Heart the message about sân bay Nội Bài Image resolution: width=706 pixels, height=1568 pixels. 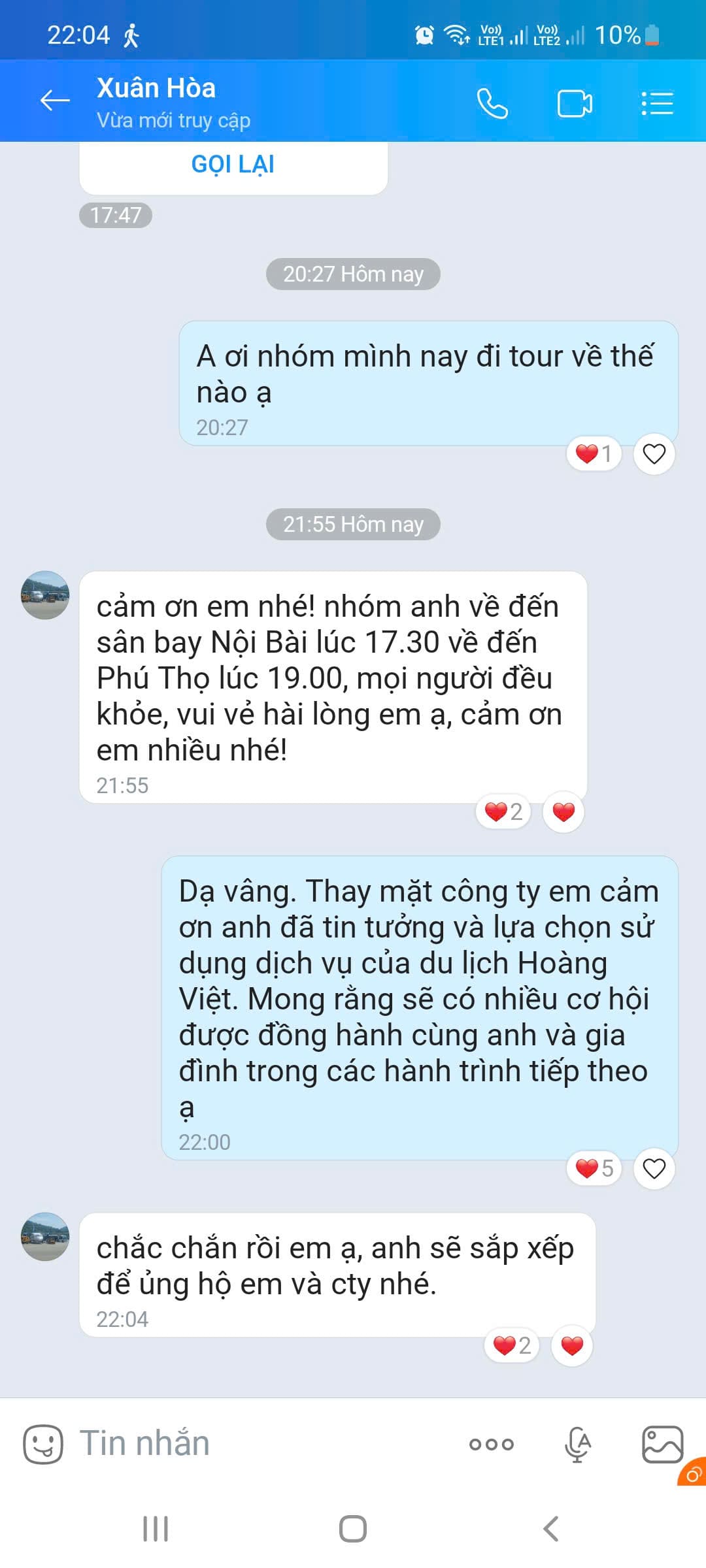(x=563, y=811)
